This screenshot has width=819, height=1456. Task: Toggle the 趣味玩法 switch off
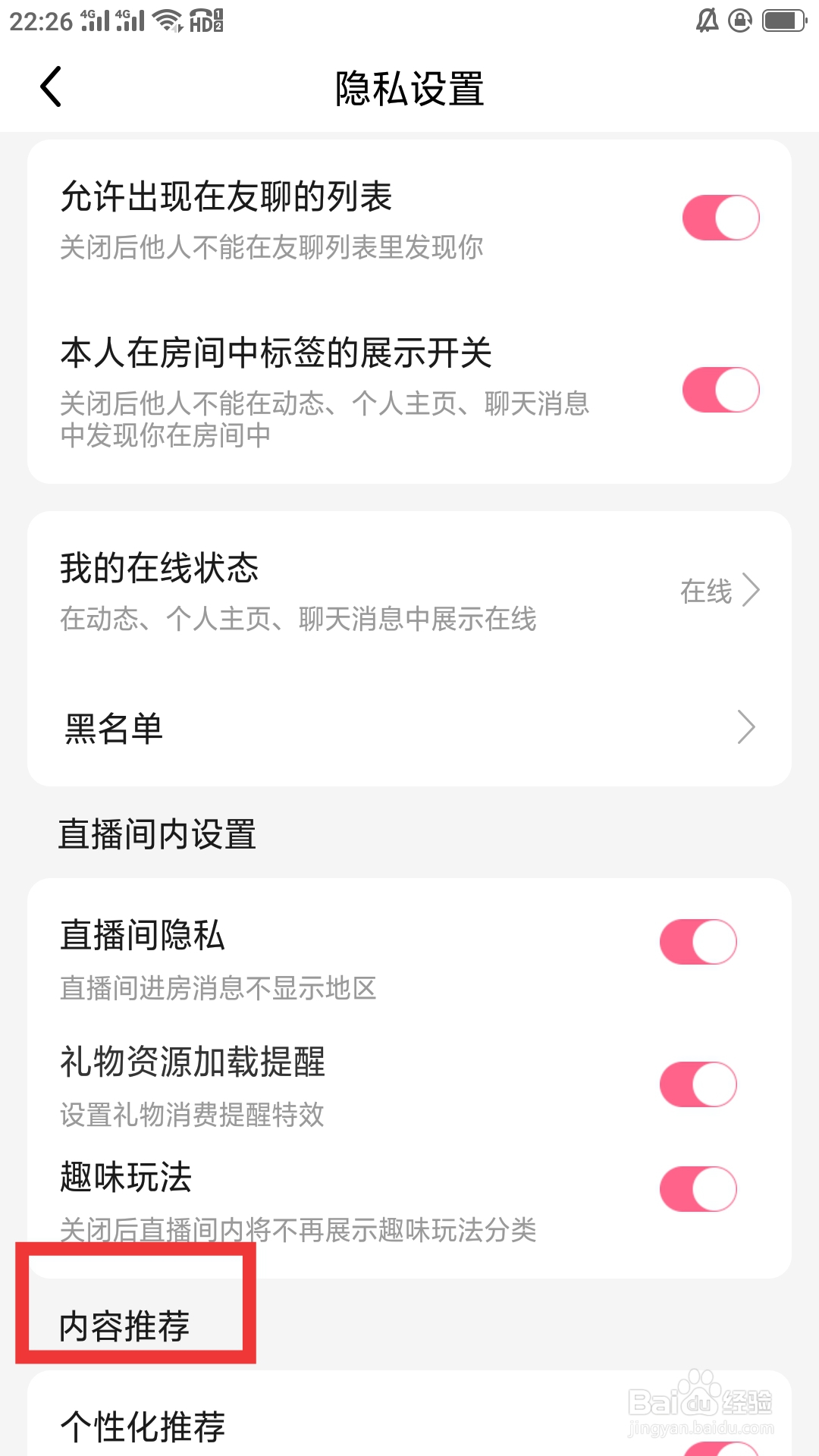(698, 1188)
